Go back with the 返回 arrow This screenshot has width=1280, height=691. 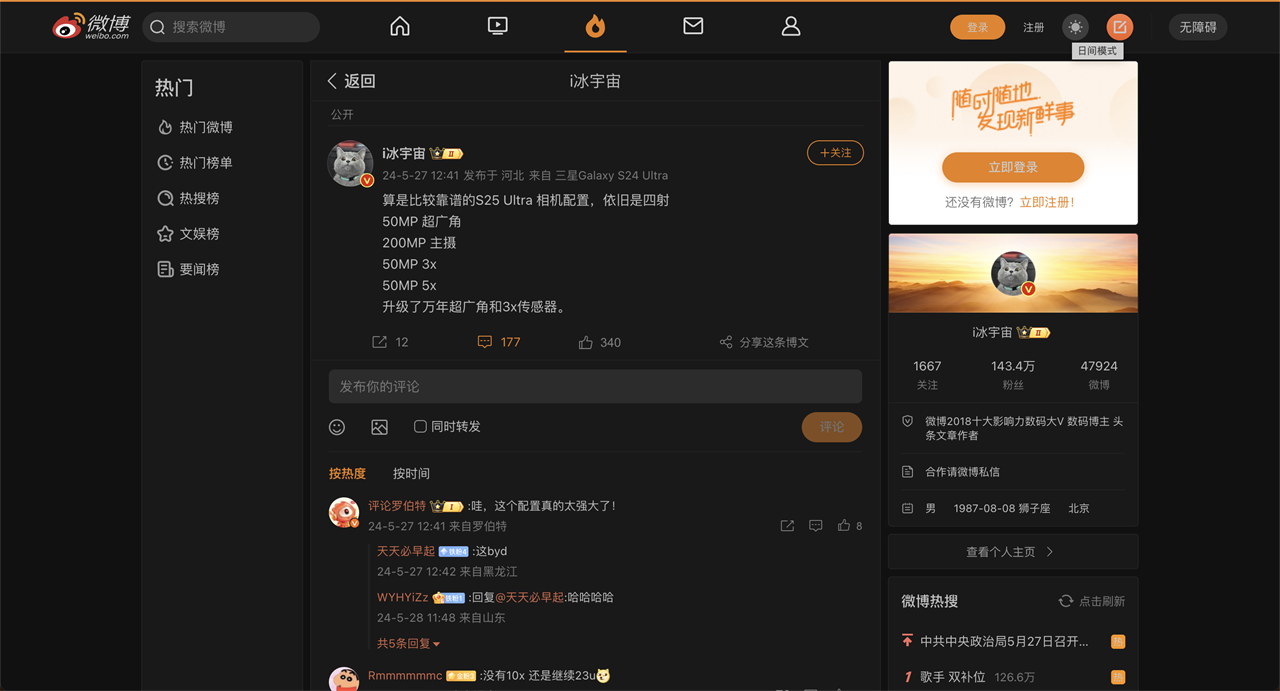pyautogui.click(x=351, y=81)
